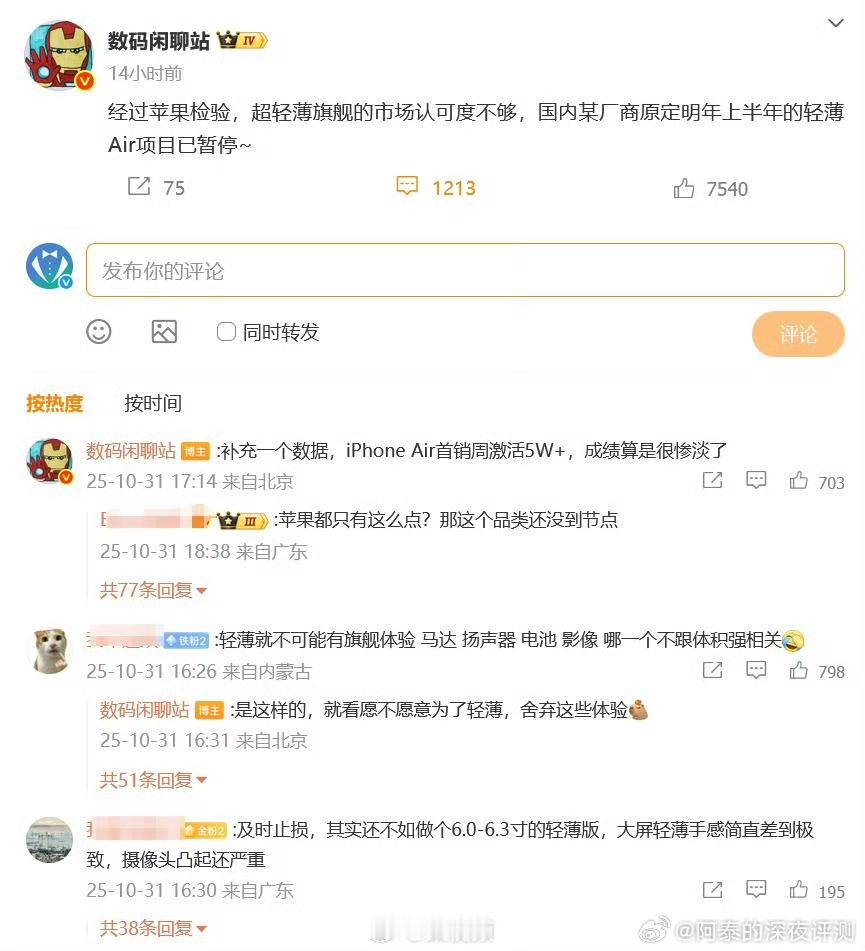
Task: Click the 评论 submit button
Action: click(x=798, y=334)
